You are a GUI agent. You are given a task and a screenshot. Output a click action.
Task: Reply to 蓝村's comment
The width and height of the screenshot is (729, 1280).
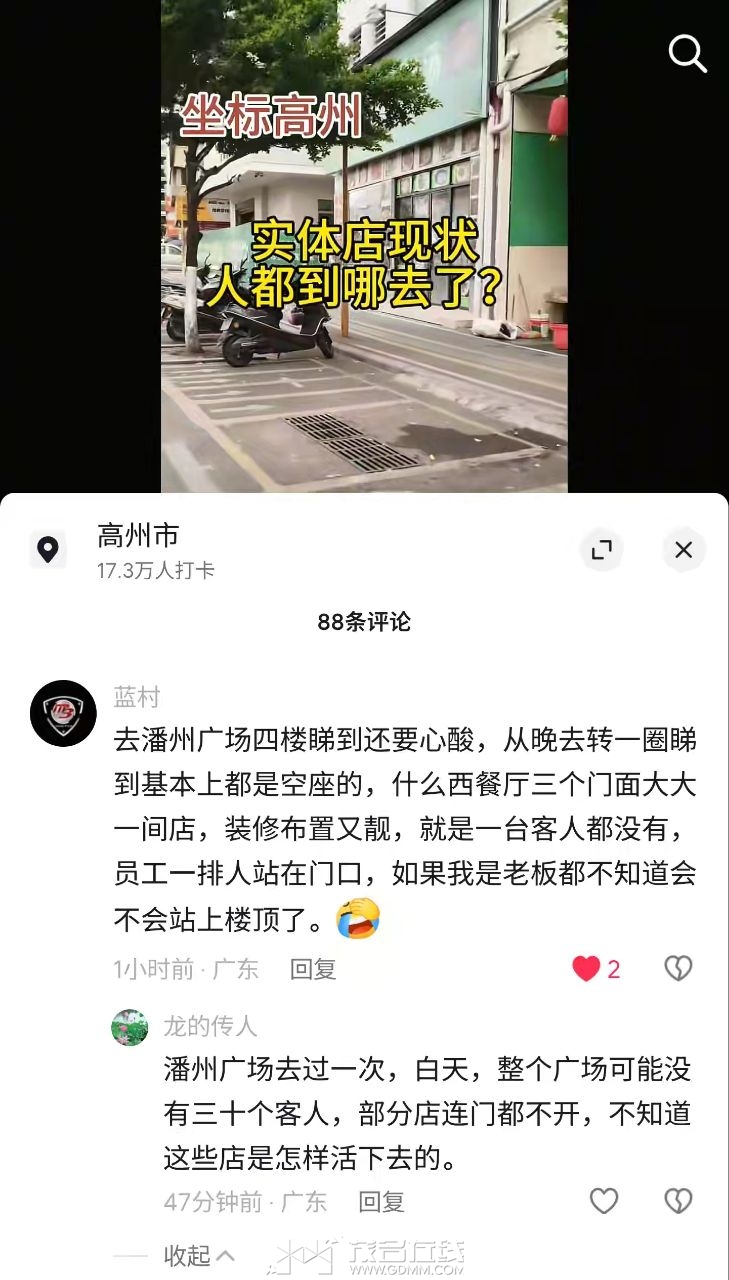coord(313,968)
